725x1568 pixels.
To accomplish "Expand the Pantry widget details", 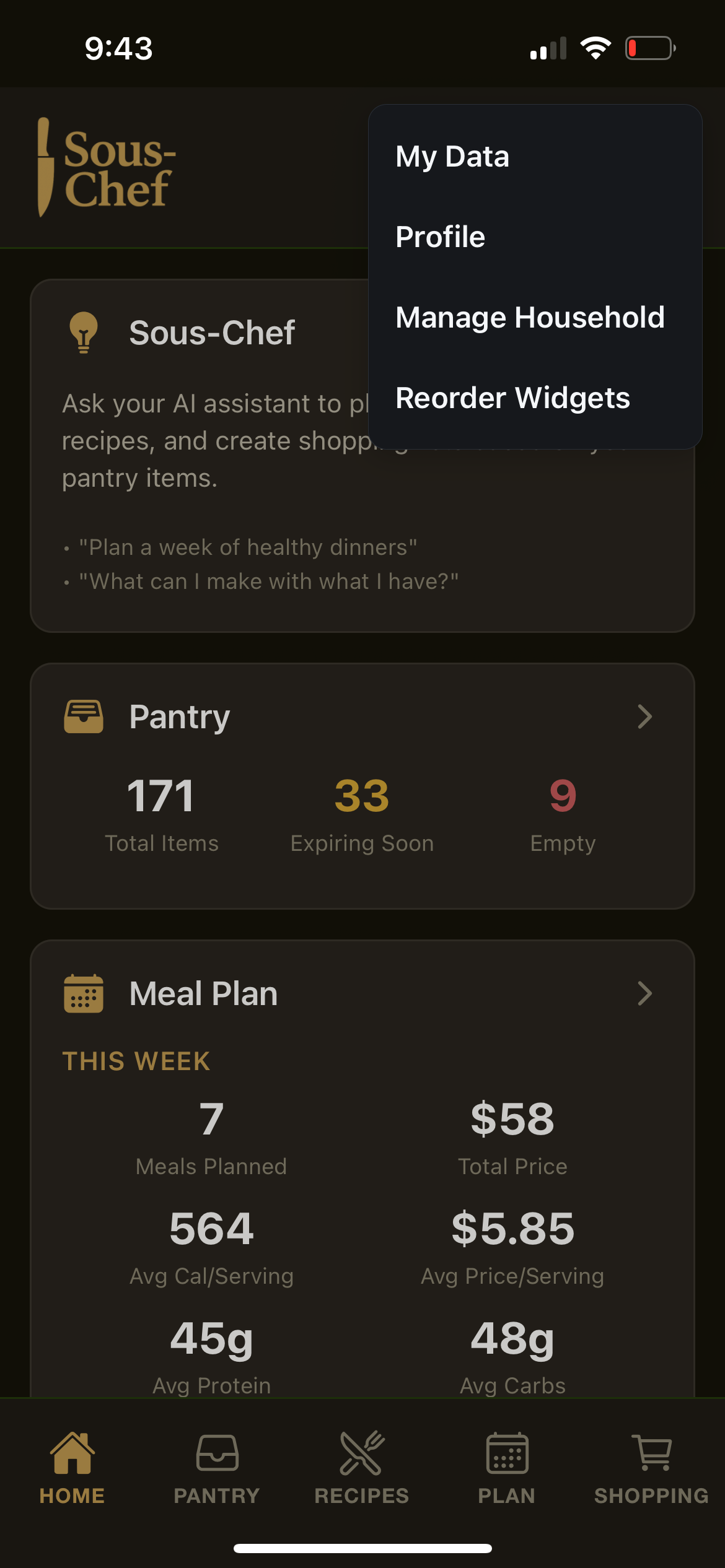I will click(645, 716).
